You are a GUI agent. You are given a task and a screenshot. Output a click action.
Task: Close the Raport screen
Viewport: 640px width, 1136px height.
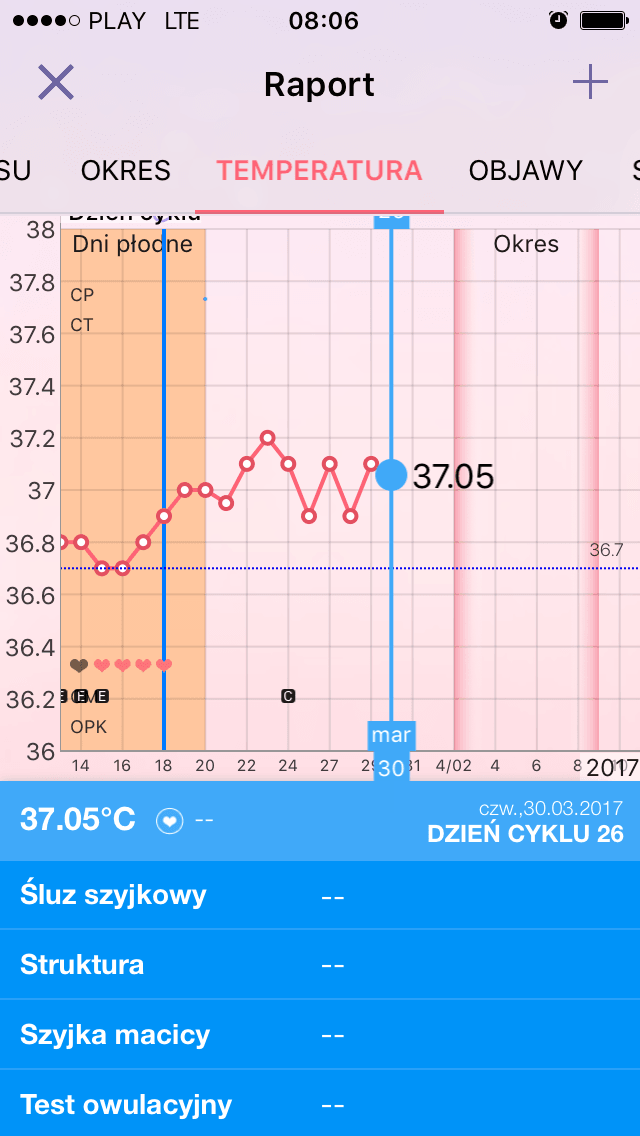point(56,82)
